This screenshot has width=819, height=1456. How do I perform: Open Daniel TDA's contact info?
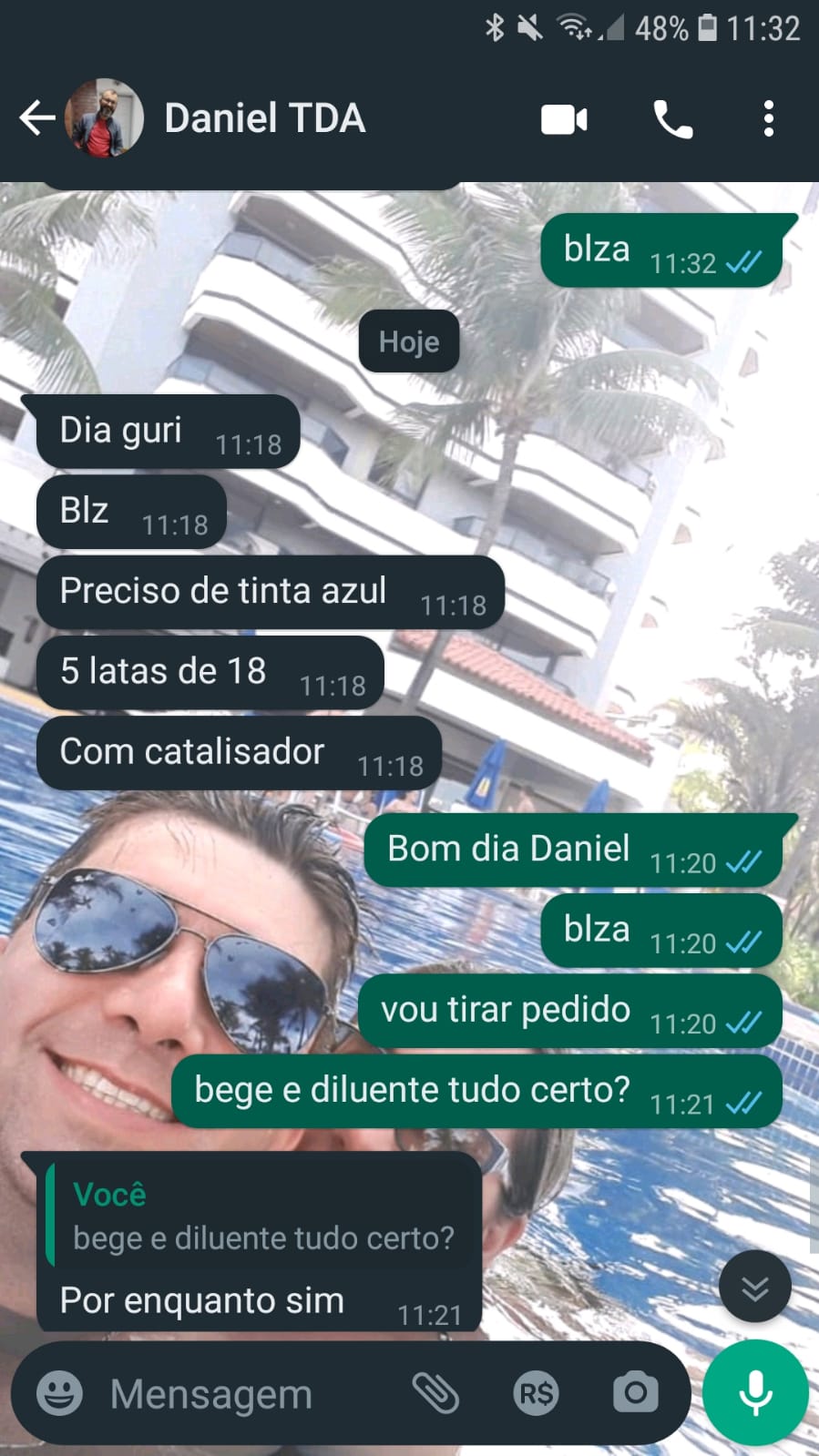(x=264, y=118)
